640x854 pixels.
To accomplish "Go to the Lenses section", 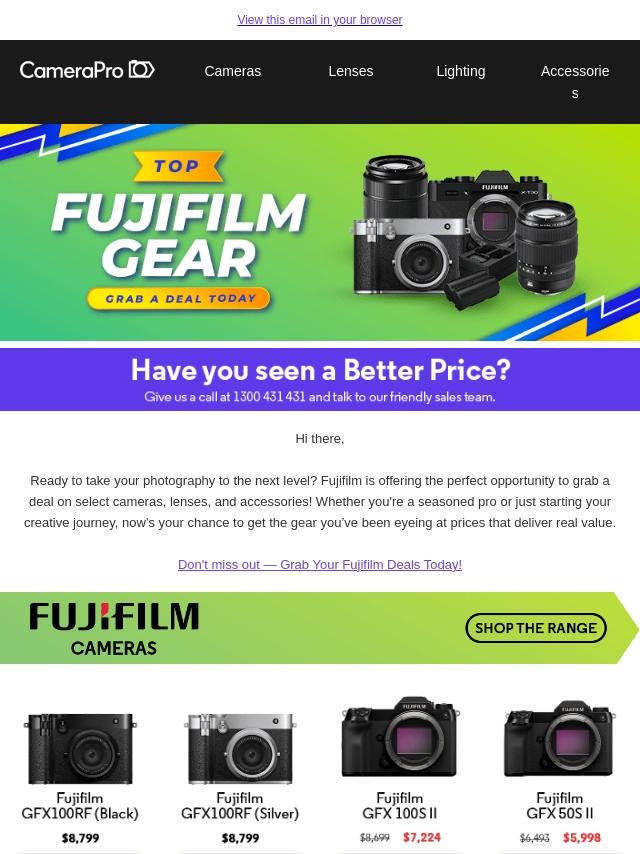I will click(x=350, y=71).
